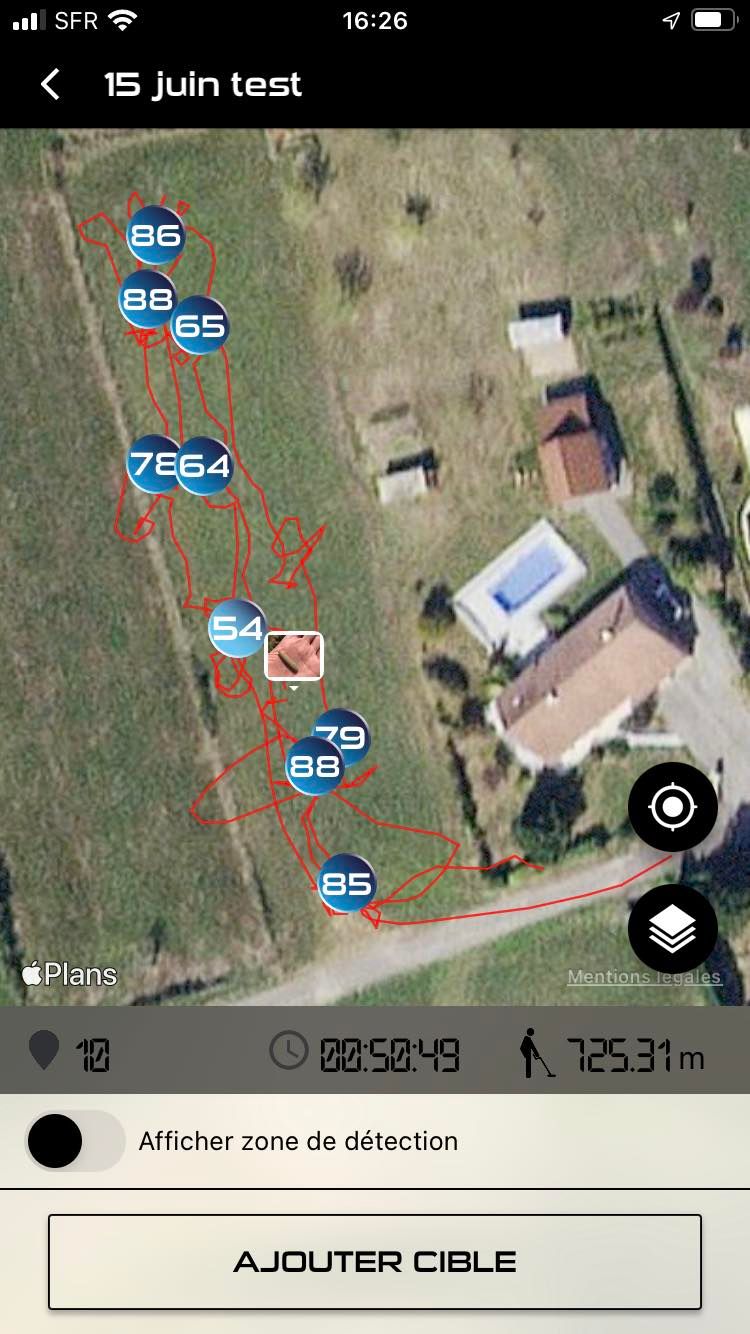Open the target marker labeled 85

[347, 884]
